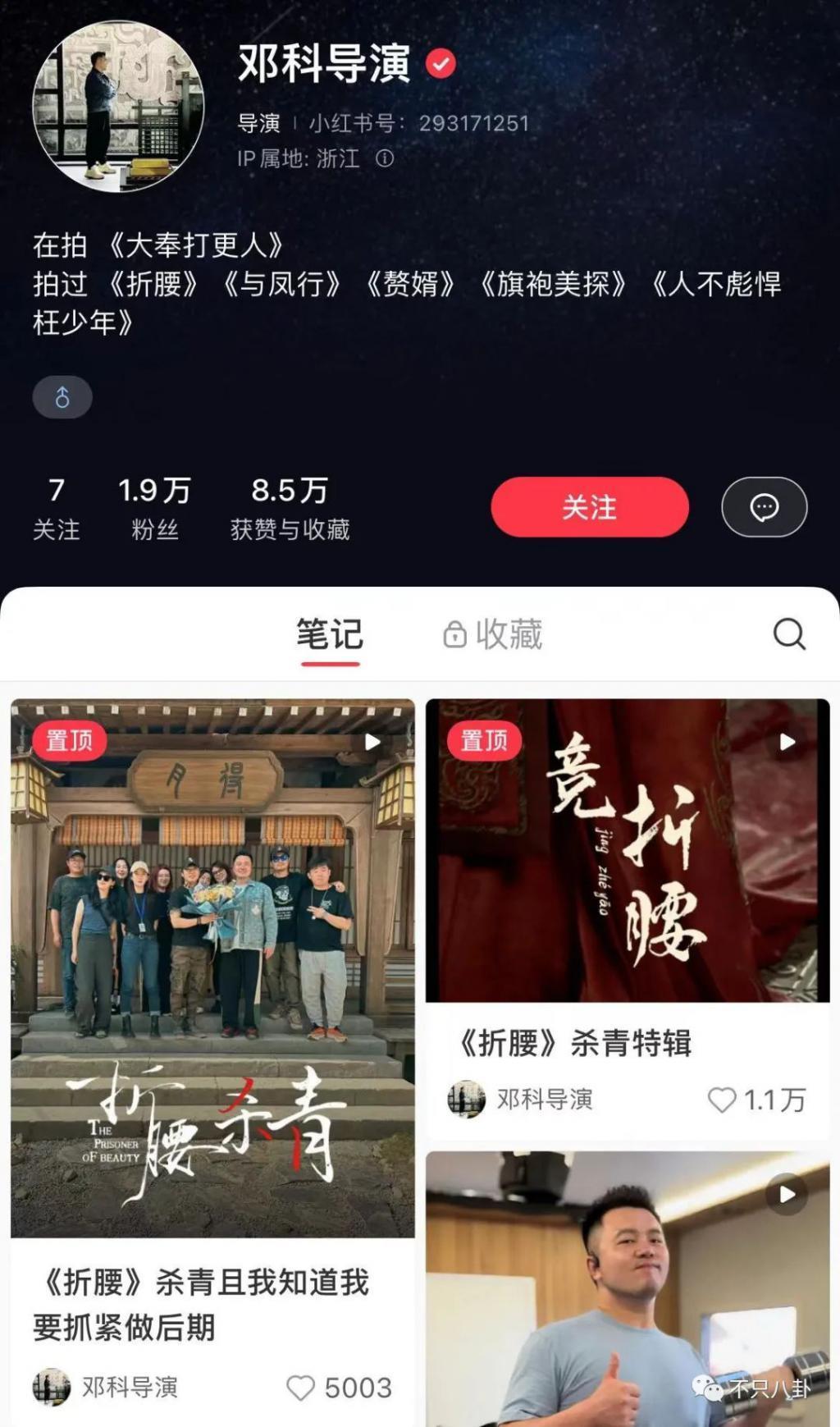Like the 《折腰》杀青特辑 note via its heart
This screenshot has height=1427, width=840.
(x=724, y=1100)
